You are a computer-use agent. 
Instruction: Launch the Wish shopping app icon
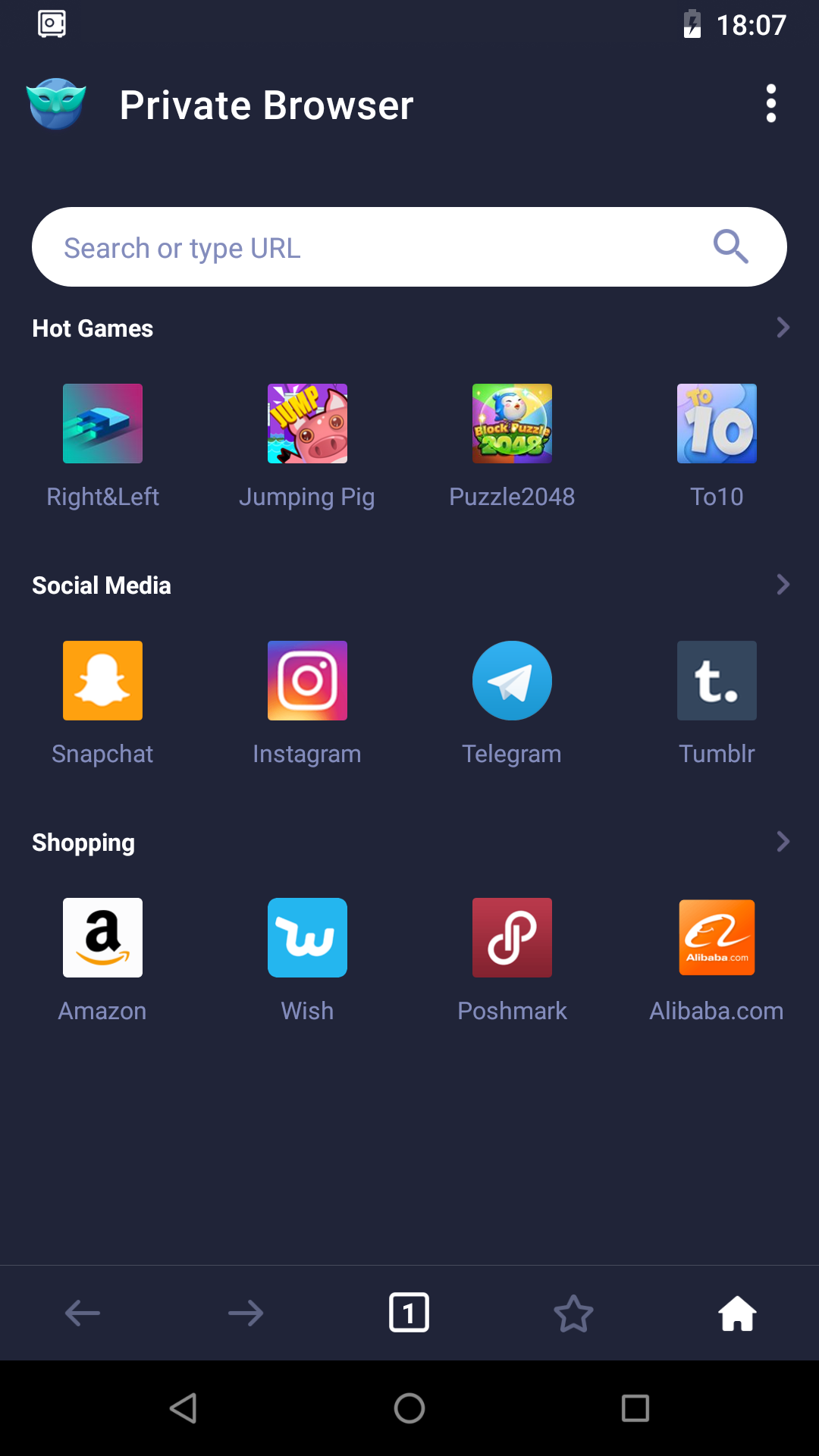(x=307, y=937)
